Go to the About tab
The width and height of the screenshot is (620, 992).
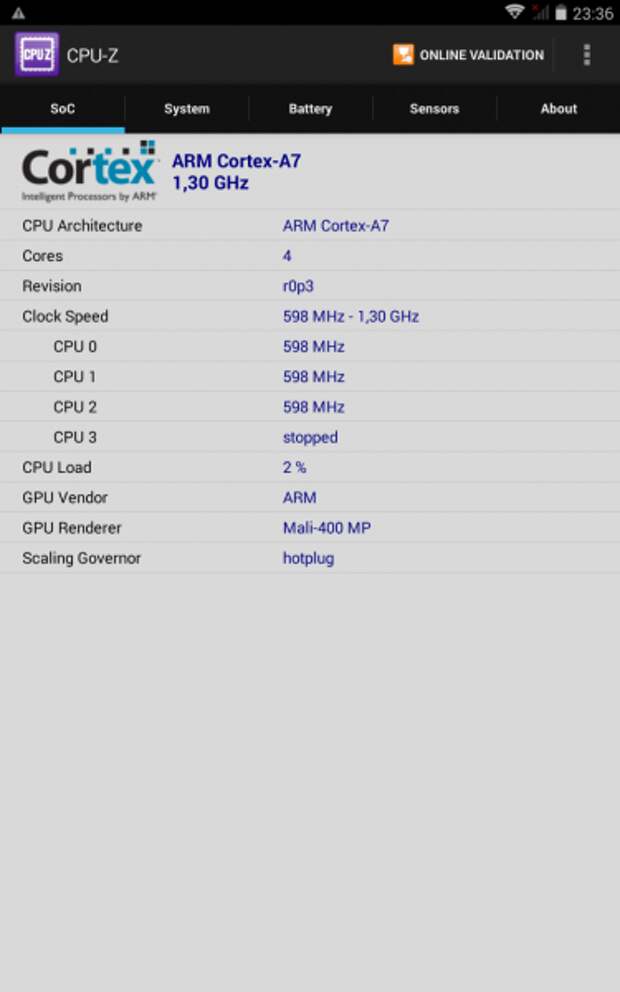[x=558, y=109]
